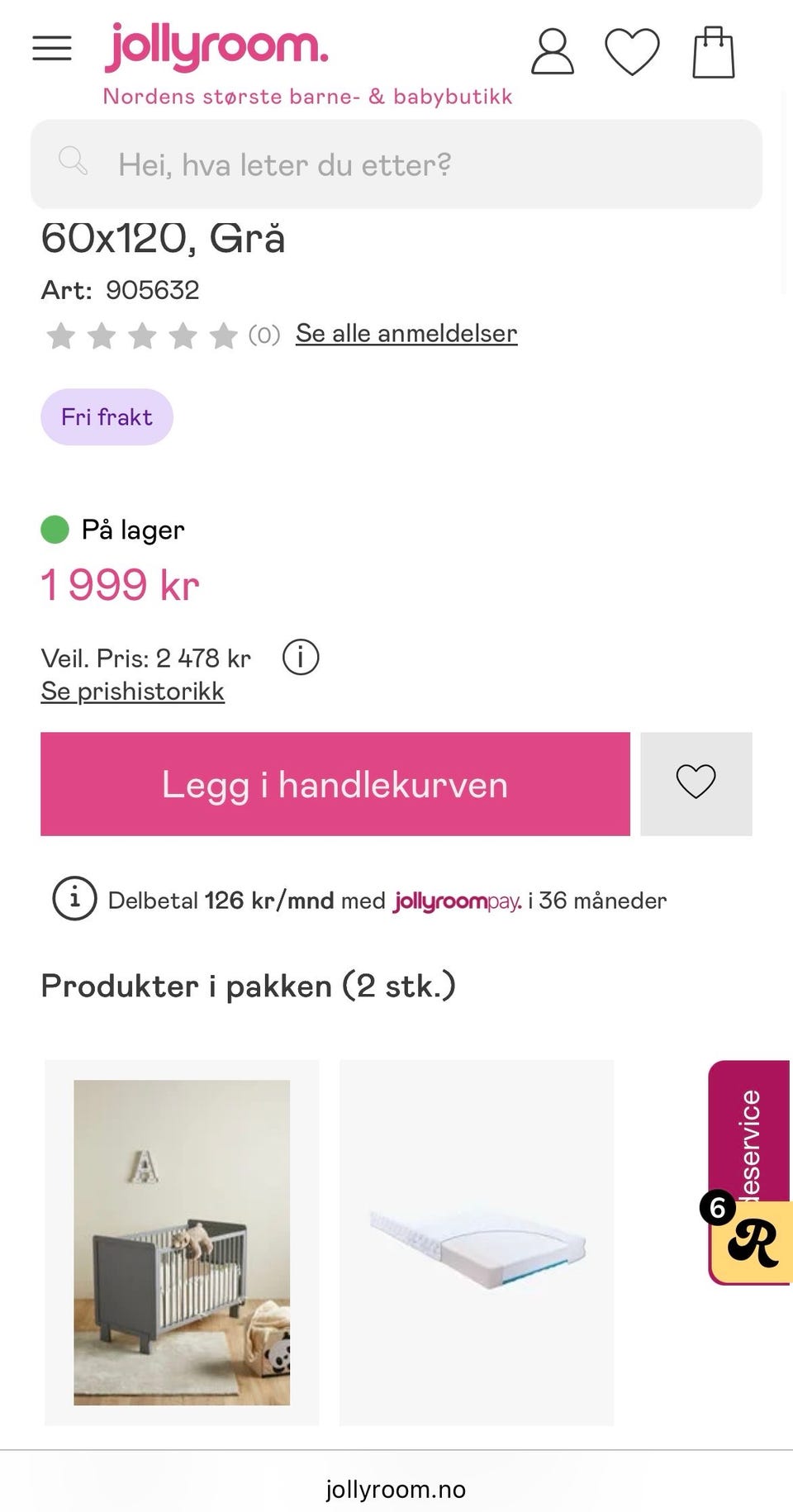The height and width of the screenshot is (1512, 793).
Task: Expand the Fri frakt badge details
Action: [x=107, y=416]
